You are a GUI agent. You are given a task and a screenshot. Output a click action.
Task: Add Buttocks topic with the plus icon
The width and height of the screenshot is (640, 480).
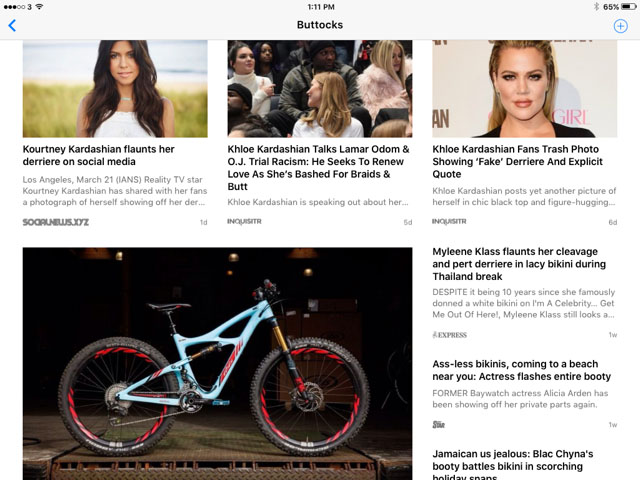(x=620, y=25)
